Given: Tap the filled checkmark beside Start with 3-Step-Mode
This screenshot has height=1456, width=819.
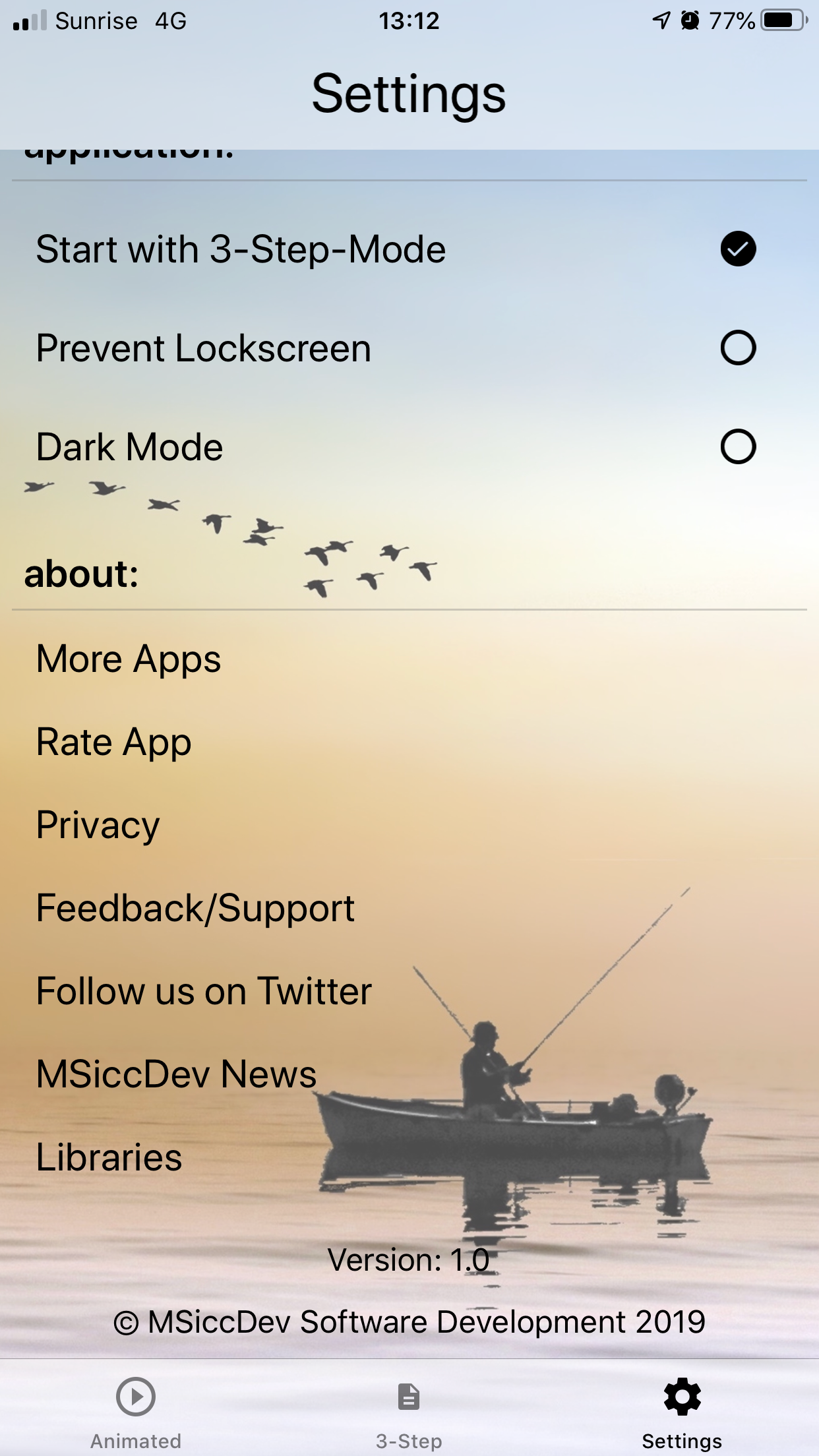Looking at the screenshot, I should click(737, 249).
